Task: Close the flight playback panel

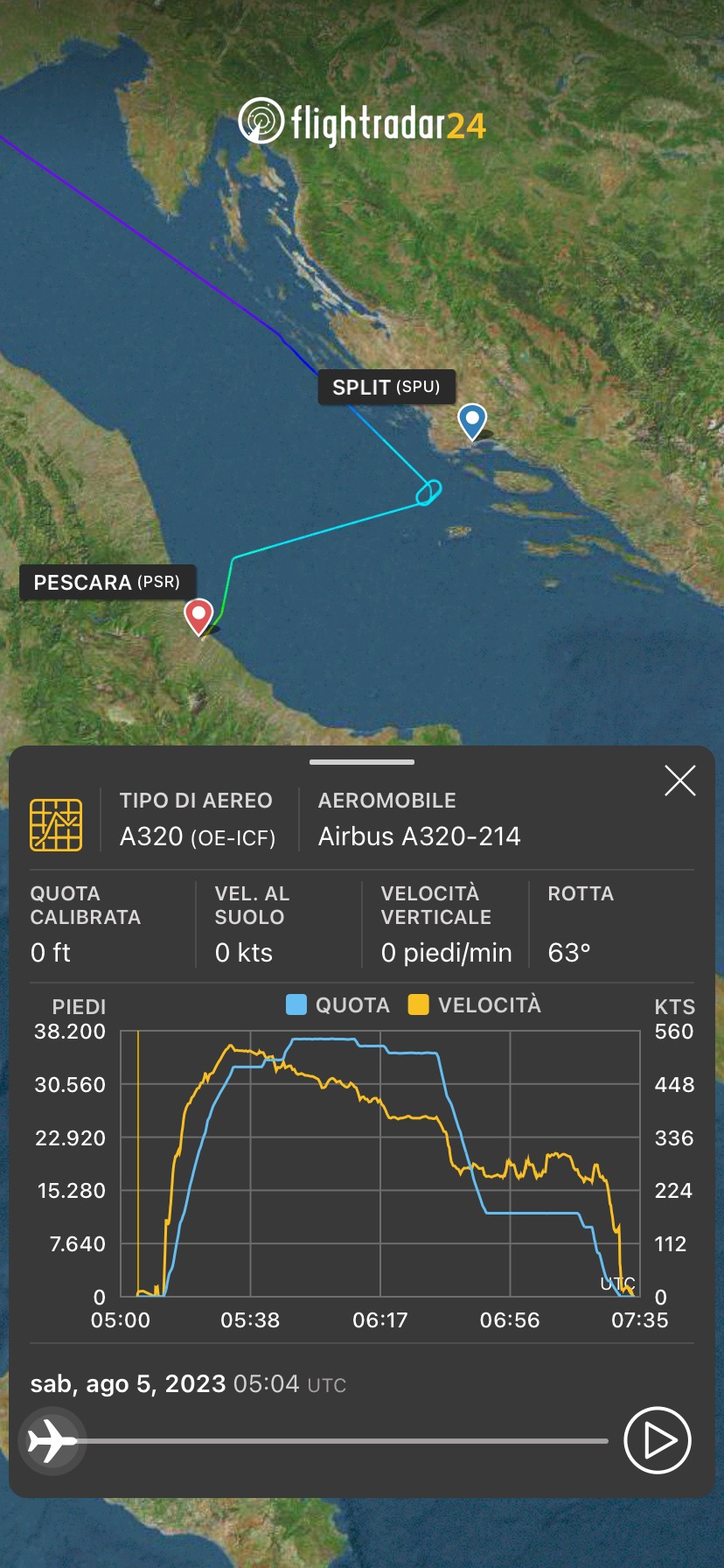Action: [679, 780]
